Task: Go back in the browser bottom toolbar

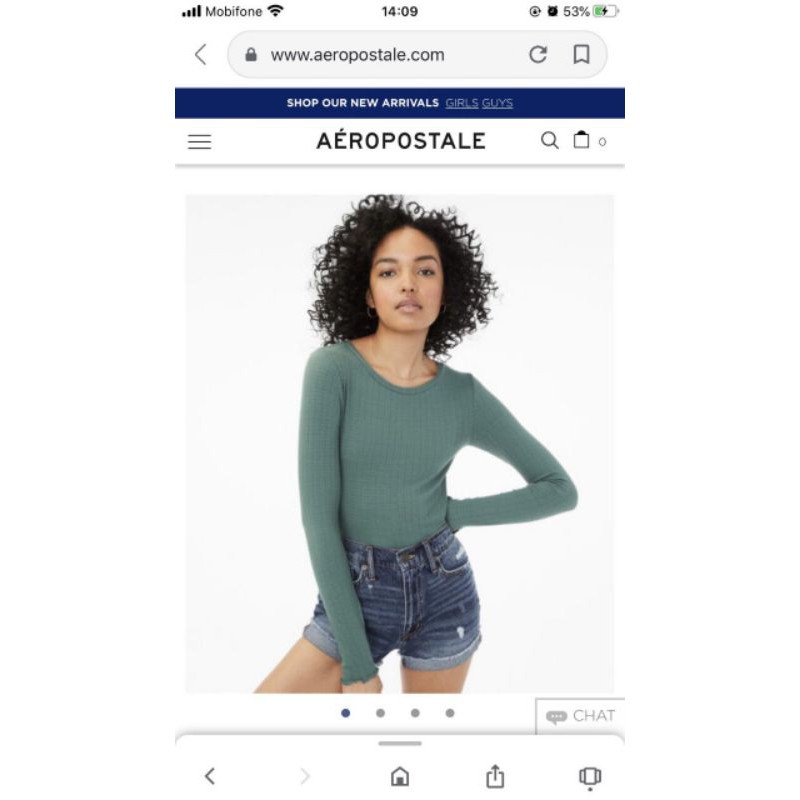Action: (x=210, y=776)
